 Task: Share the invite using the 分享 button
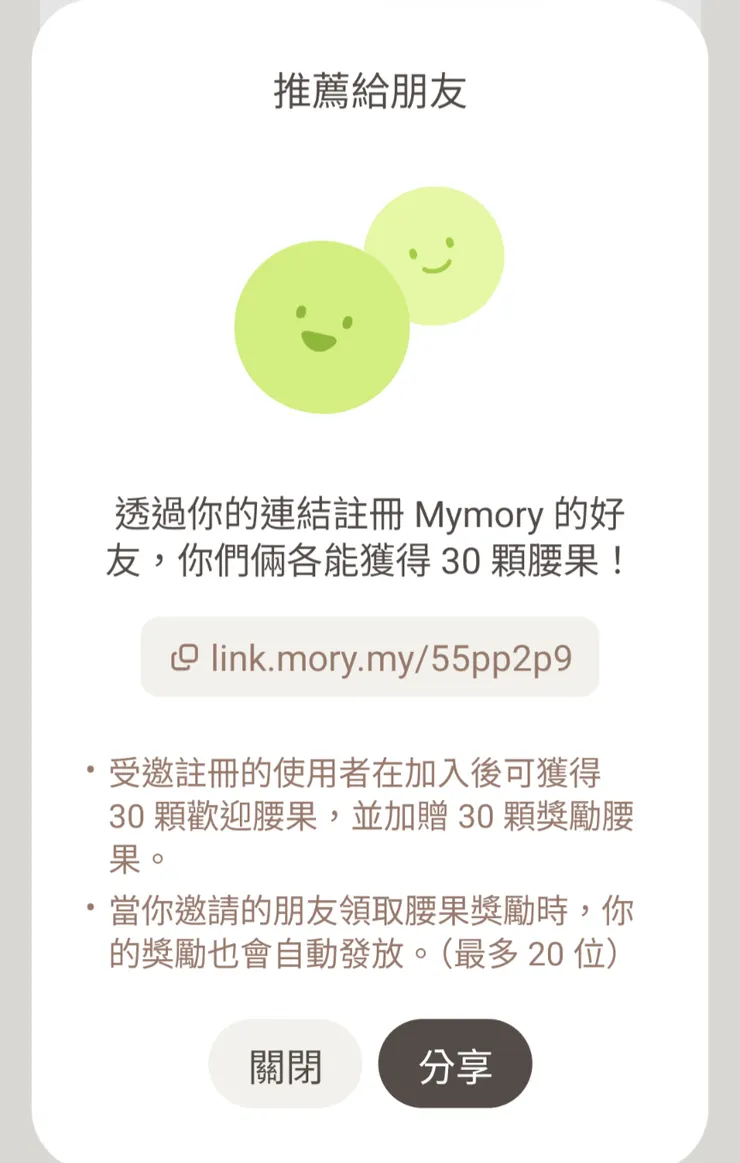455,1065
